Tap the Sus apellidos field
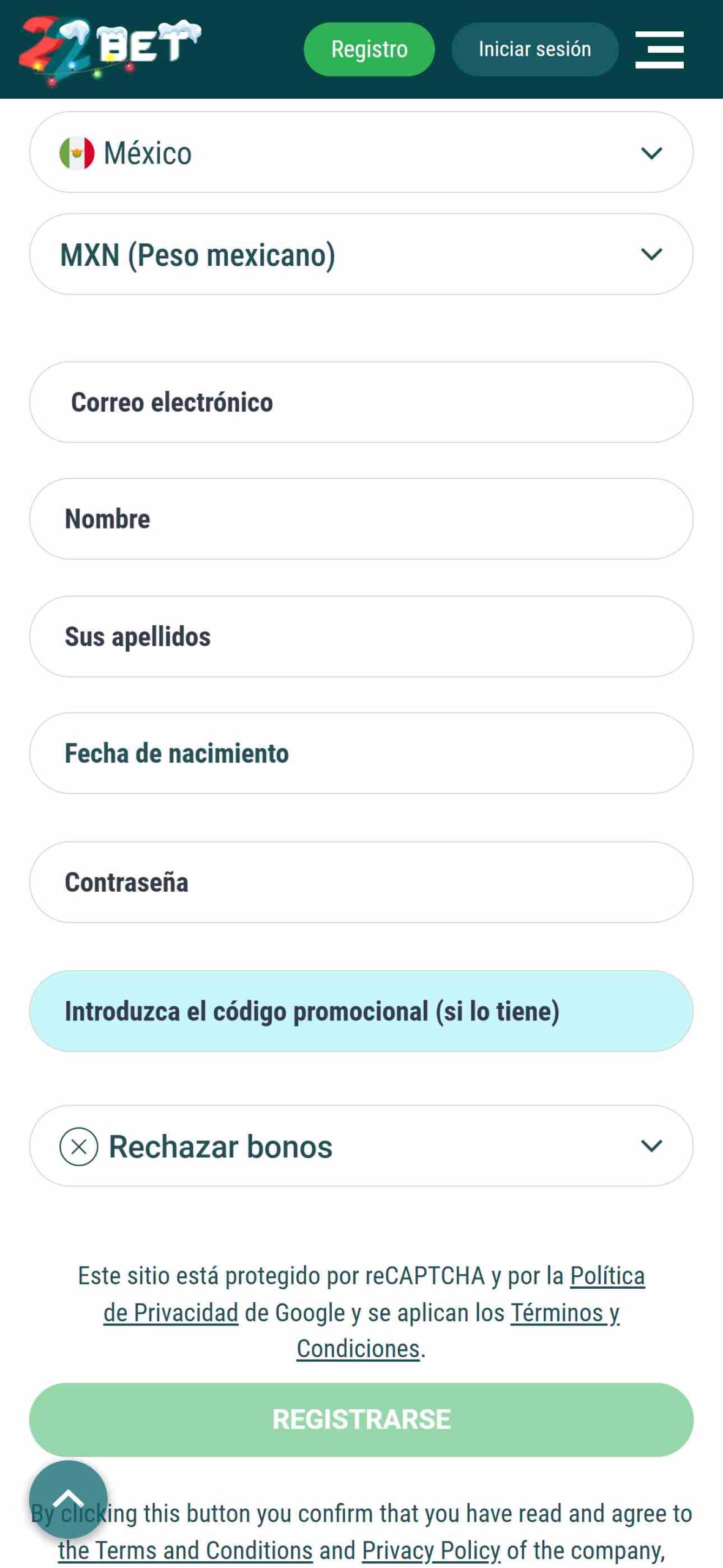This screenshot has width=723, height=1568. pyautogui.click(x=361, y=636)
